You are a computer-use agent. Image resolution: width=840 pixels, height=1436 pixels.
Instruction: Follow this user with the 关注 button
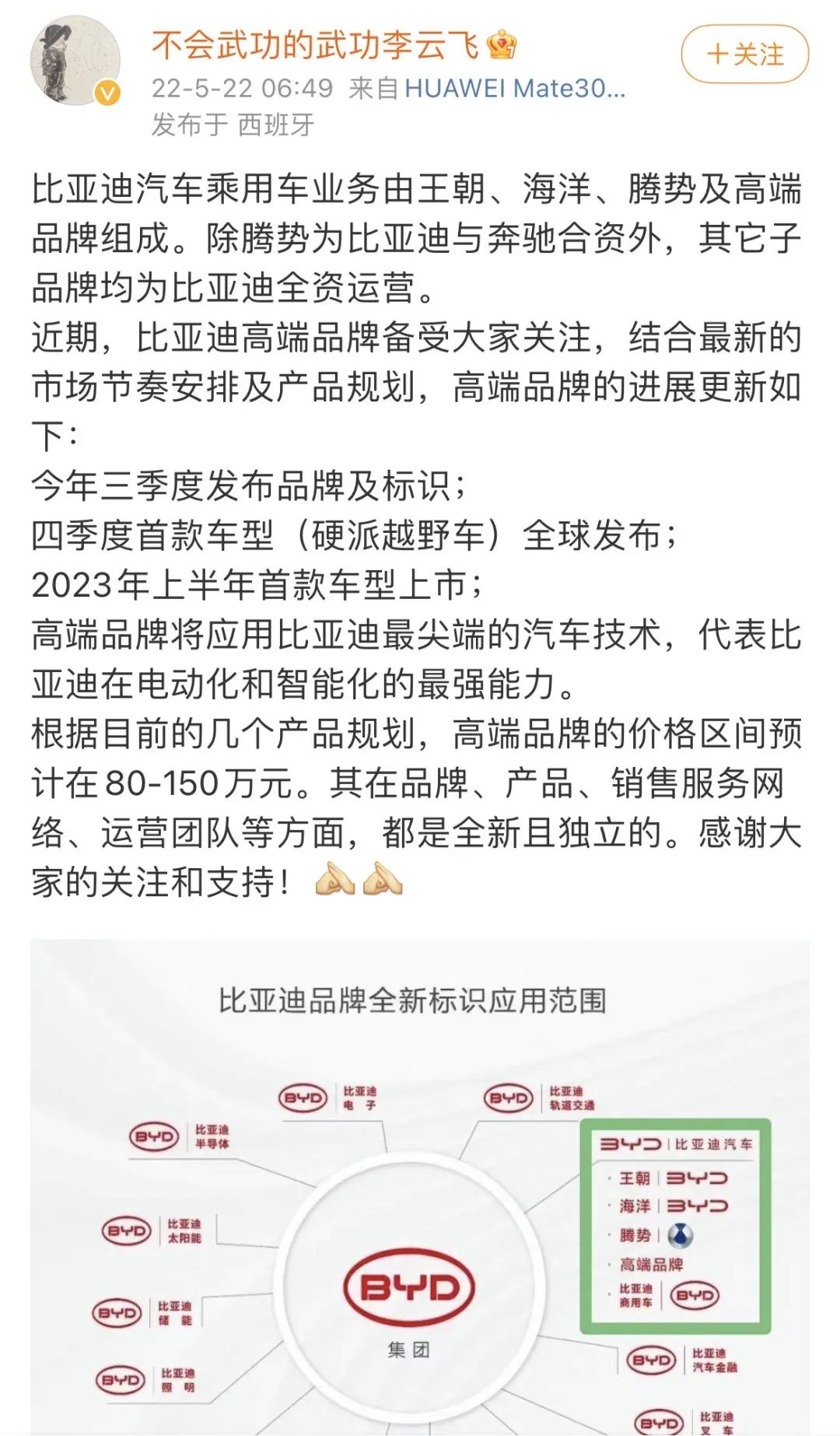click(x=744, y=54)
